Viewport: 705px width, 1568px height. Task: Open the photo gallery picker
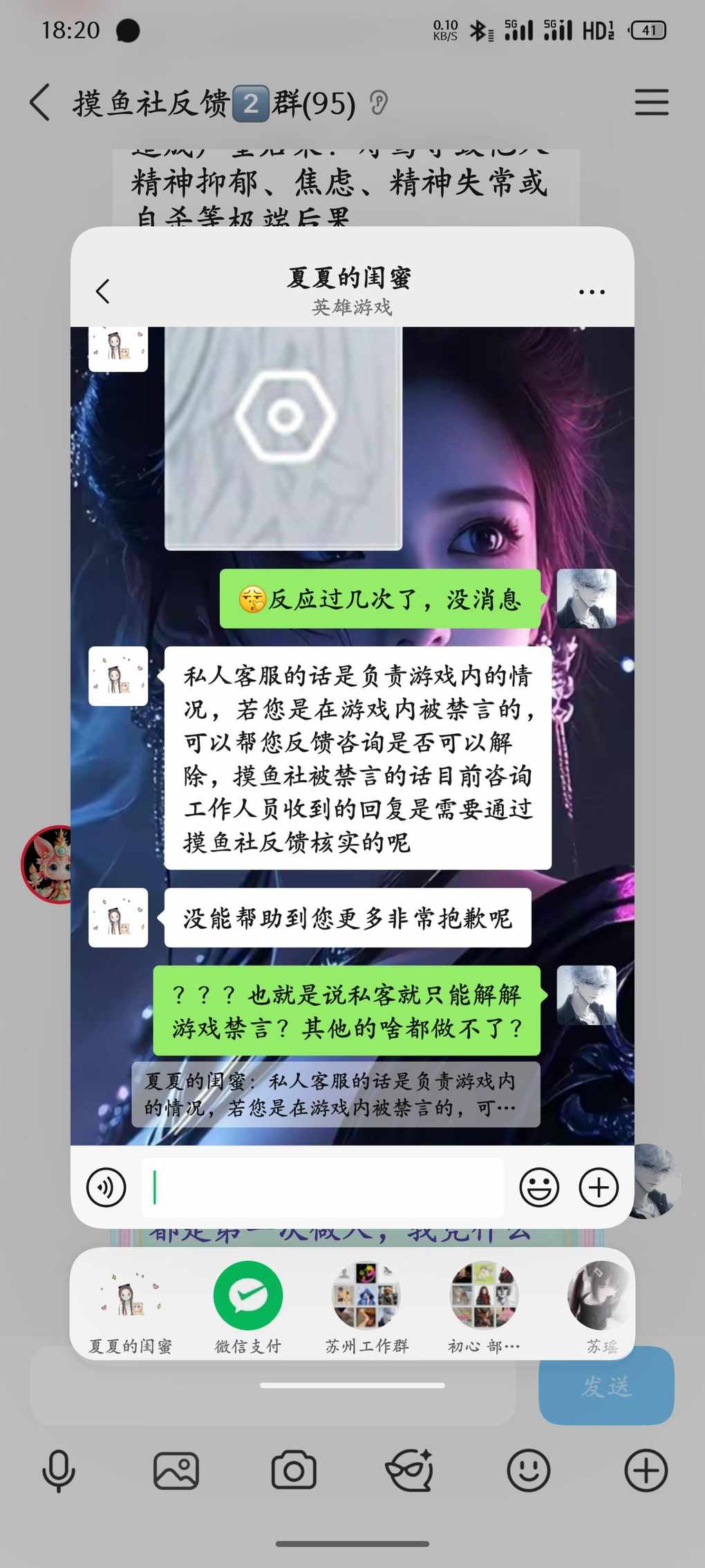pos(176,1470)
